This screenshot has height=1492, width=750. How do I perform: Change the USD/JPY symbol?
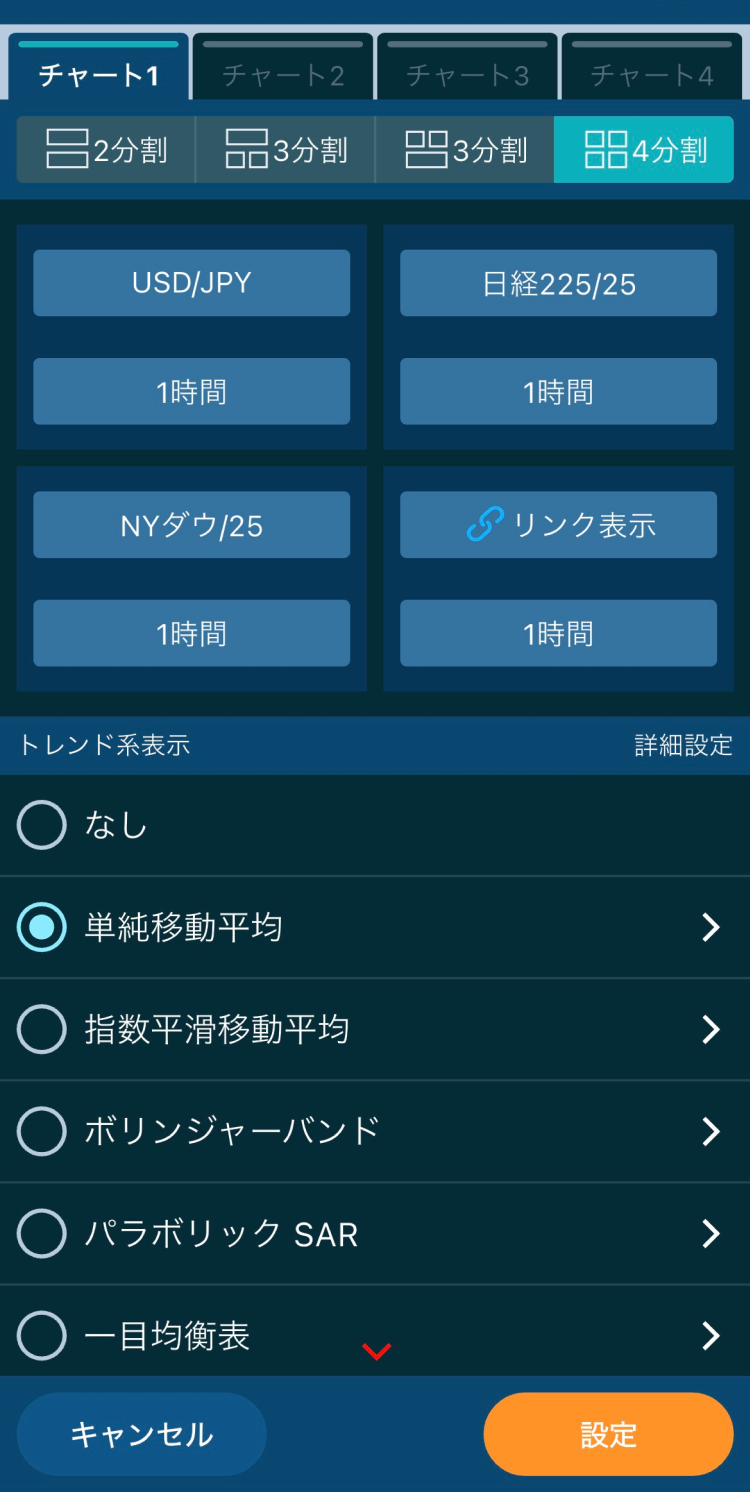coord(192,283)
